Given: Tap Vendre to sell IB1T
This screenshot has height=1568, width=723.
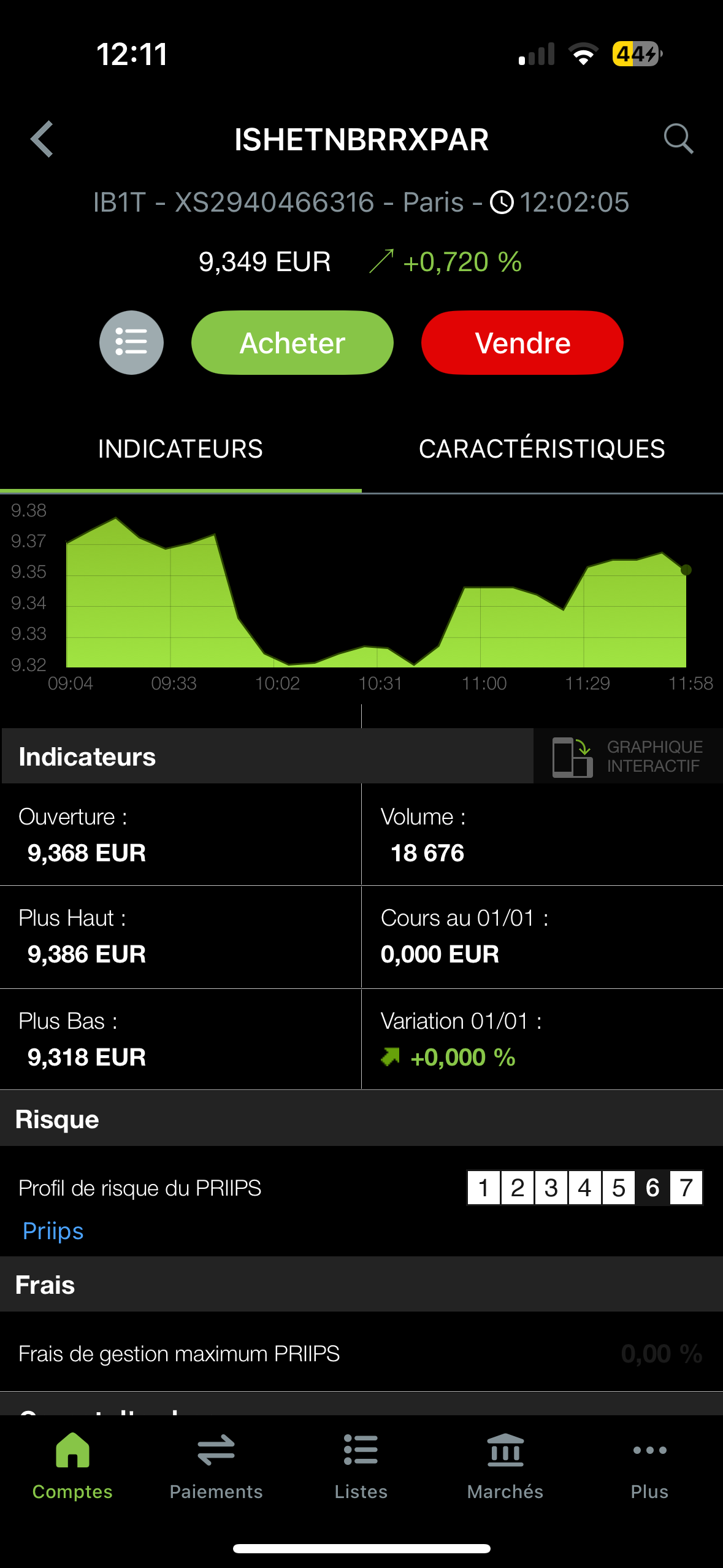Looking at the screenshot, I should coord(522,342).
